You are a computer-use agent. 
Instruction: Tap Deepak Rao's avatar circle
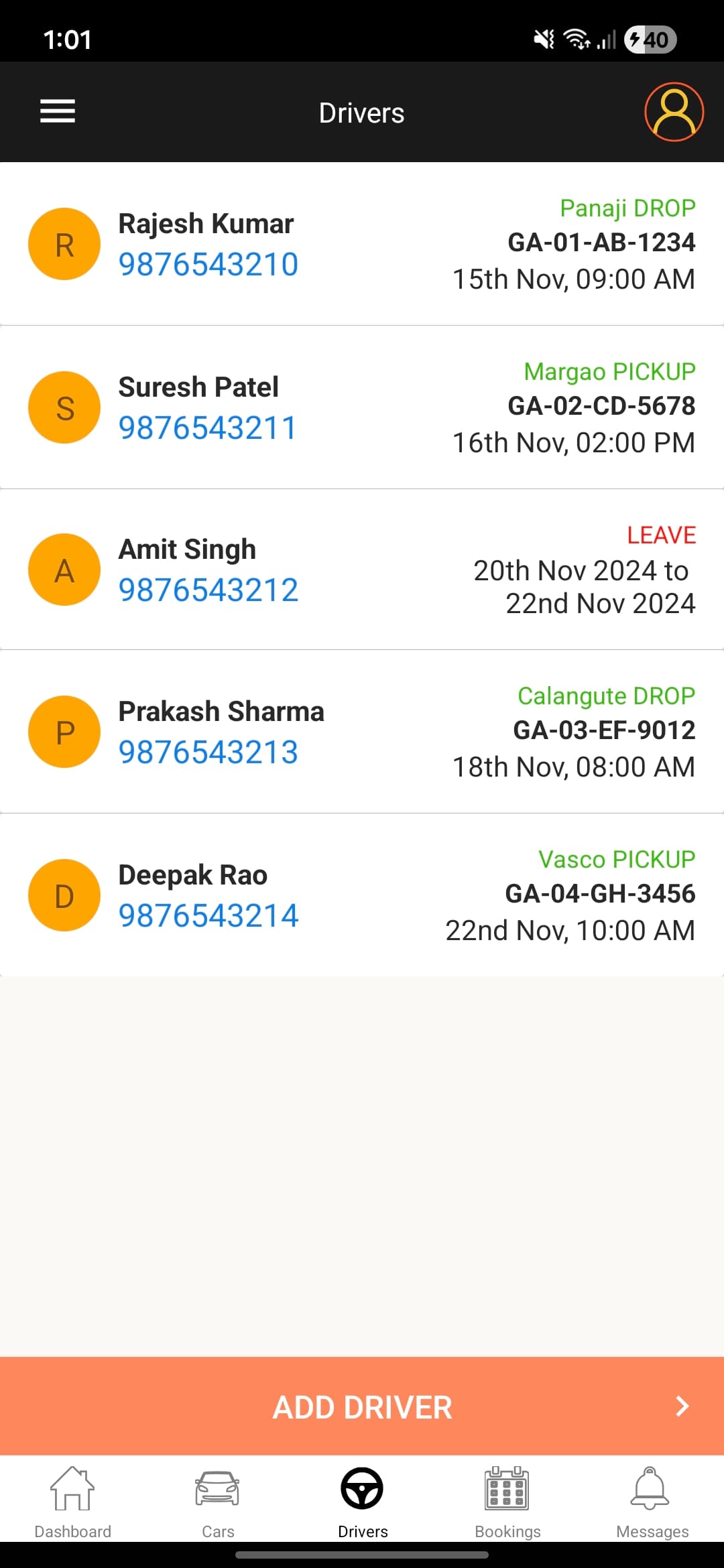(64, 895)
